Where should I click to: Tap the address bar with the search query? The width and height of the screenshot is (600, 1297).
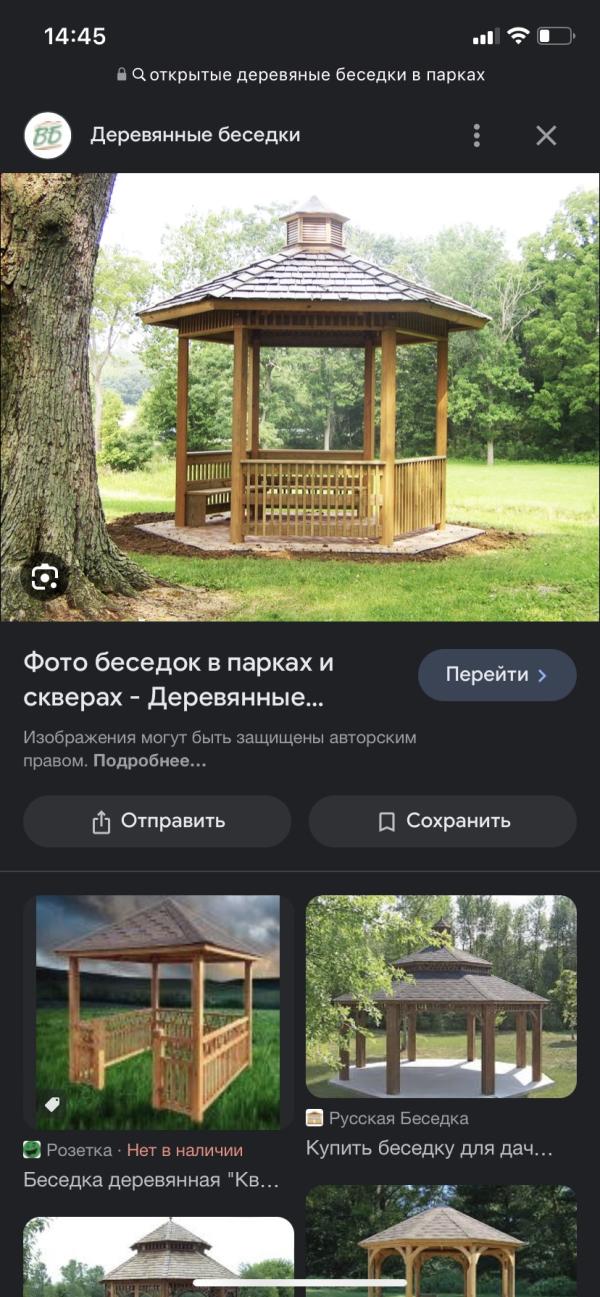300,75
